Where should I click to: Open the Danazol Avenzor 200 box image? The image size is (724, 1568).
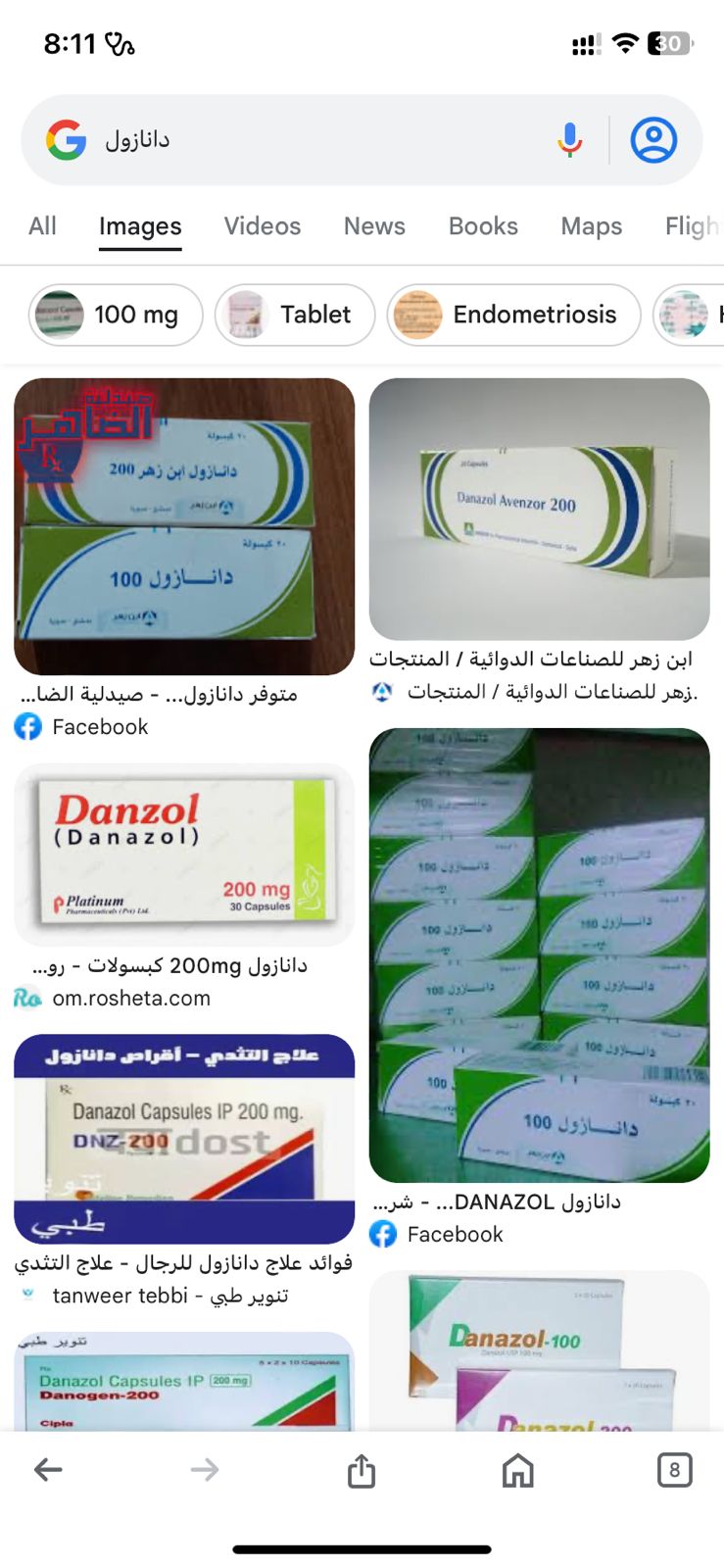(539, 509)
